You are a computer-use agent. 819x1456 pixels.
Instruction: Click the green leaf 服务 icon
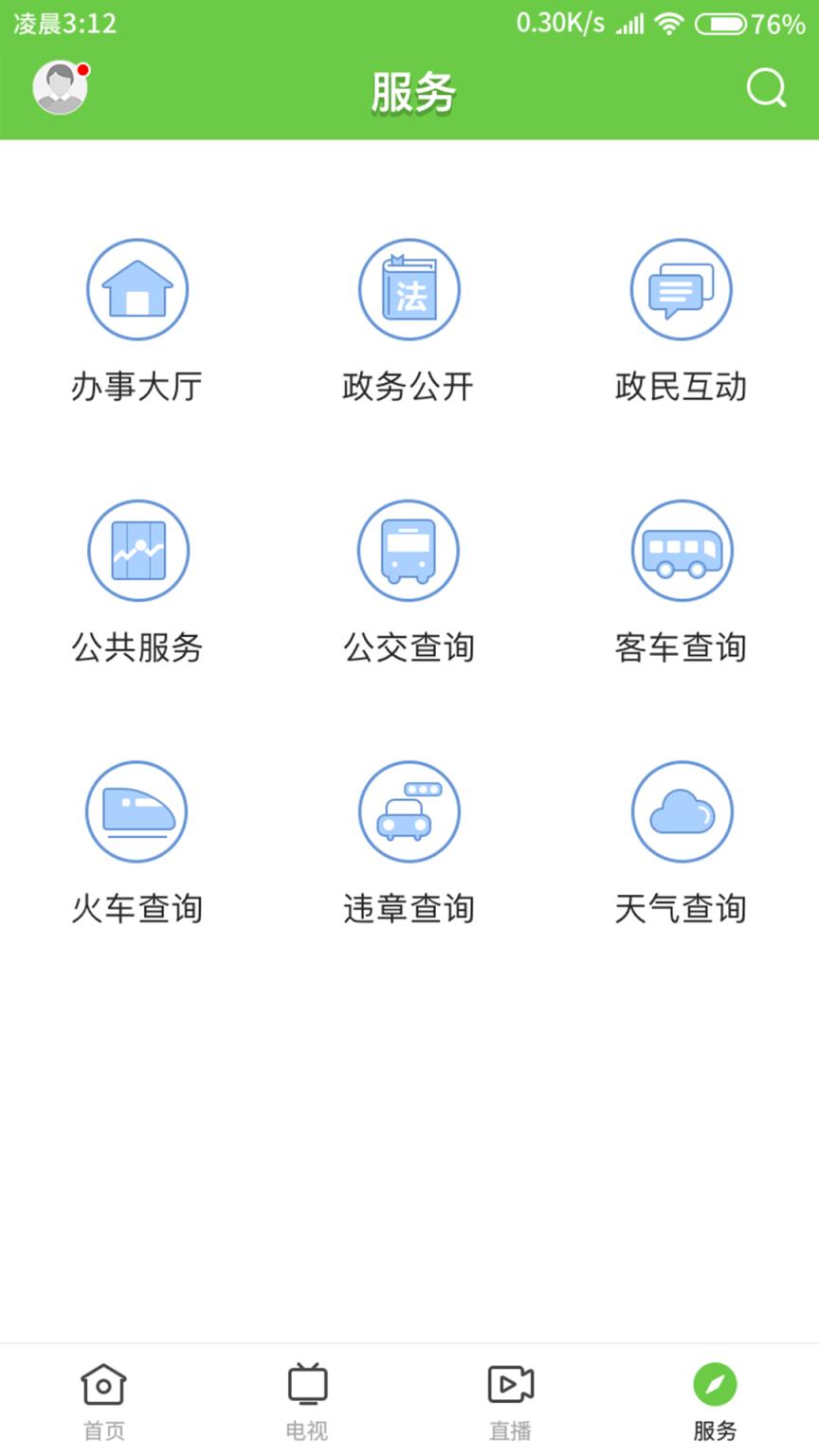tap(716, 1385)
